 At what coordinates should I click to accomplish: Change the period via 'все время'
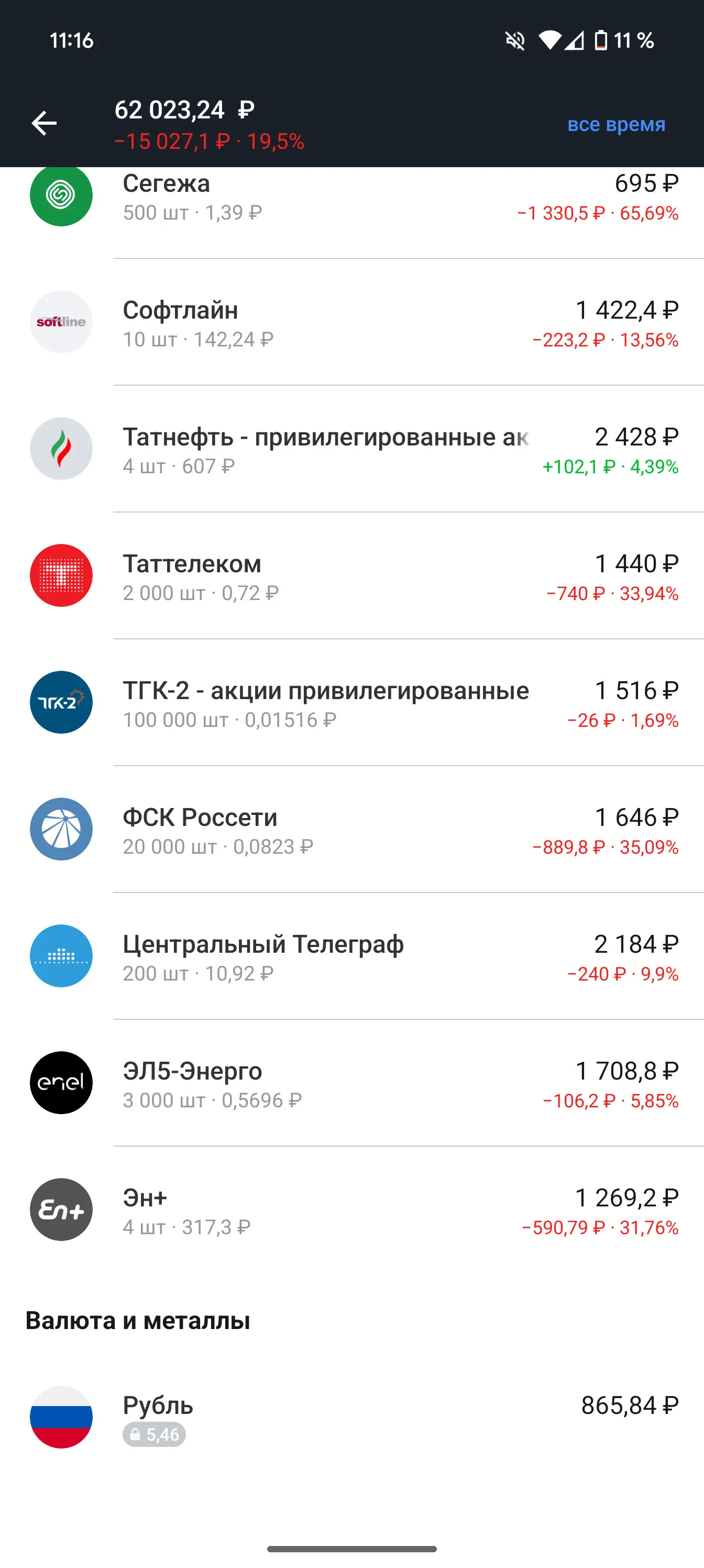coord(616,124)
